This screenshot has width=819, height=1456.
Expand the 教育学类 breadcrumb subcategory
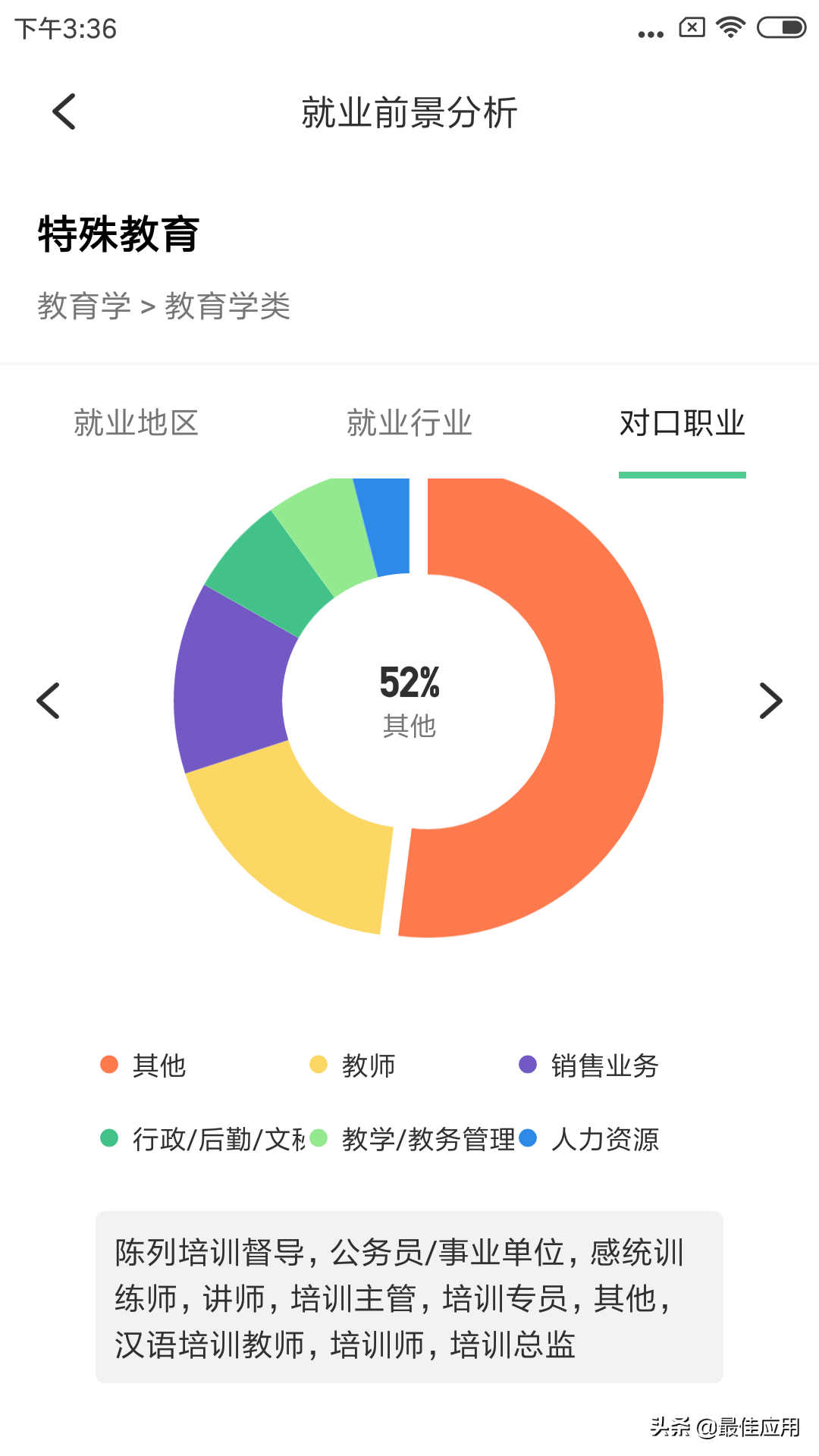click(229, 307)
